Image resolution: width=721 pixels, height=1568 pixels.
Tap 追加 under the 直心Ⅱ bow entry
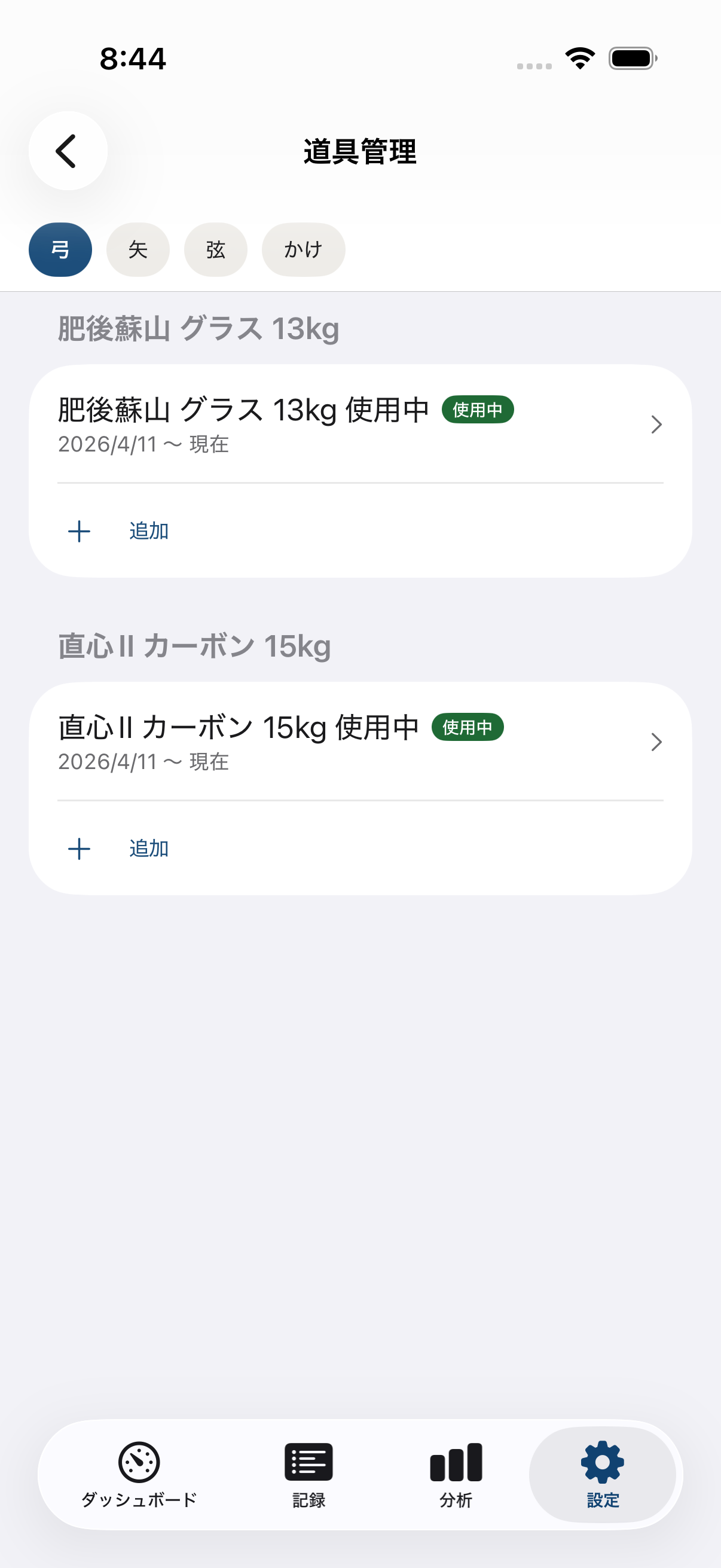point(149,848)
